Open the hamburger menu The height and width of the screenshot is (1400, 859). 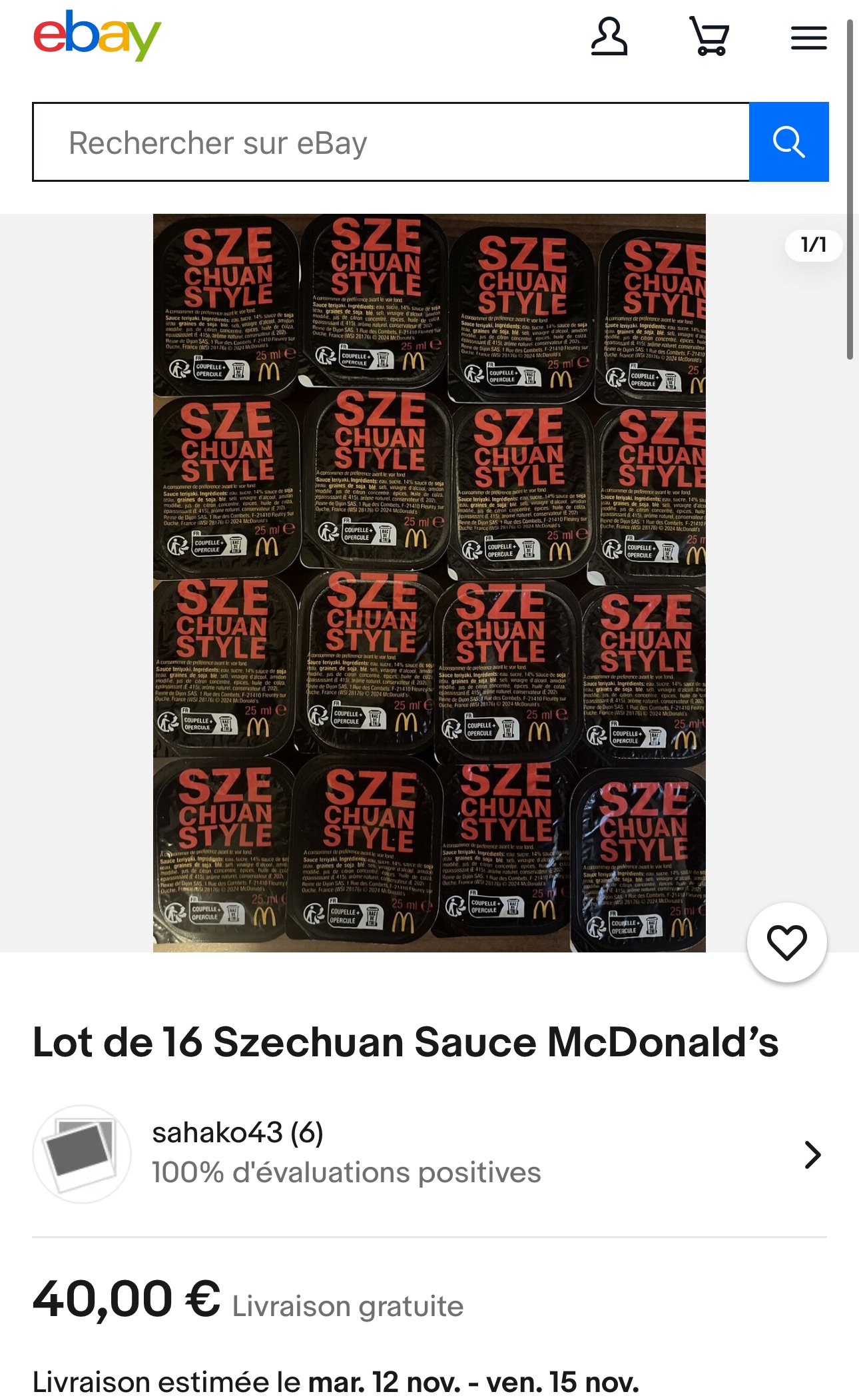click(809, 38)
